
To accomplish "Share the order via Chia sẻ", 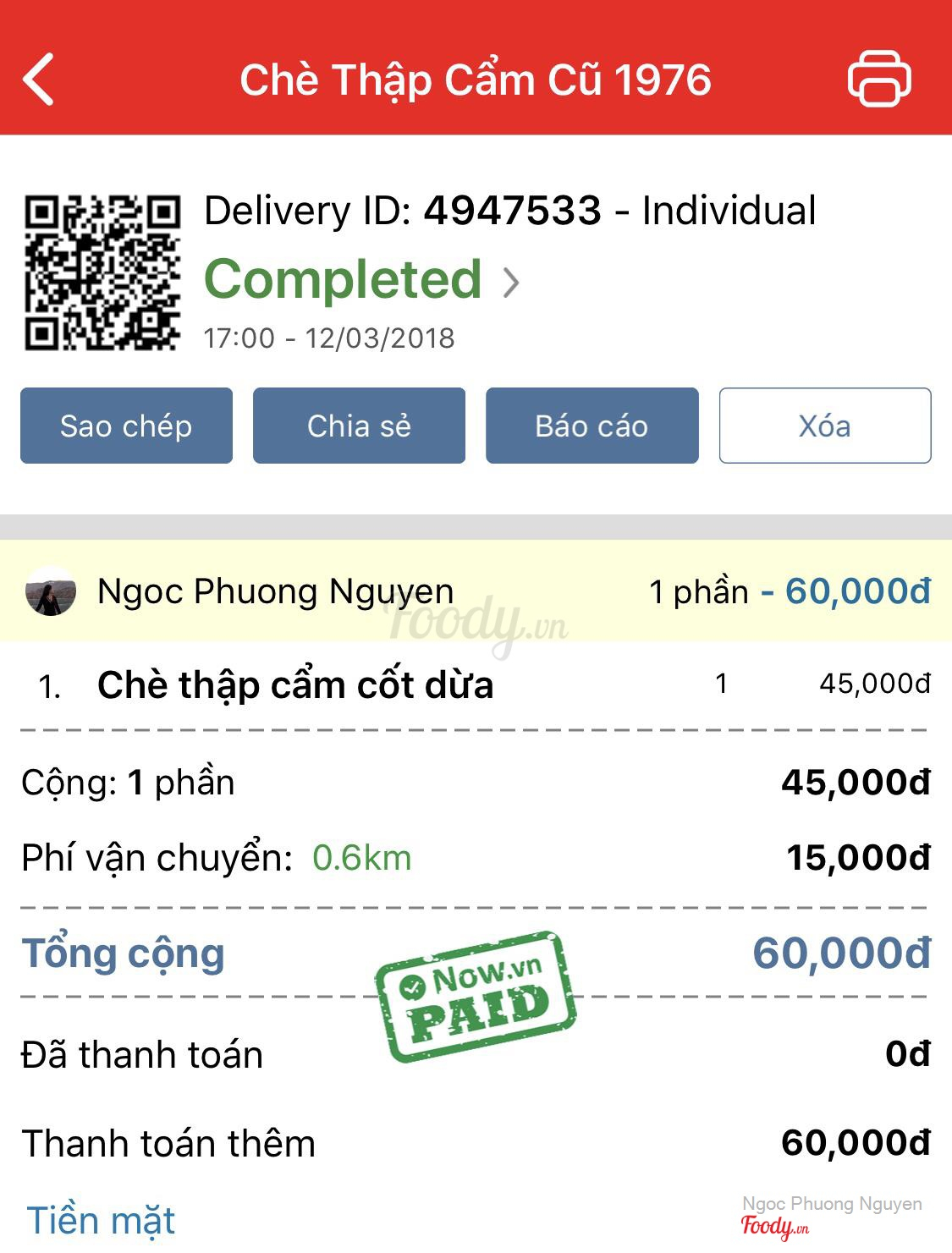I will (359, 426).
